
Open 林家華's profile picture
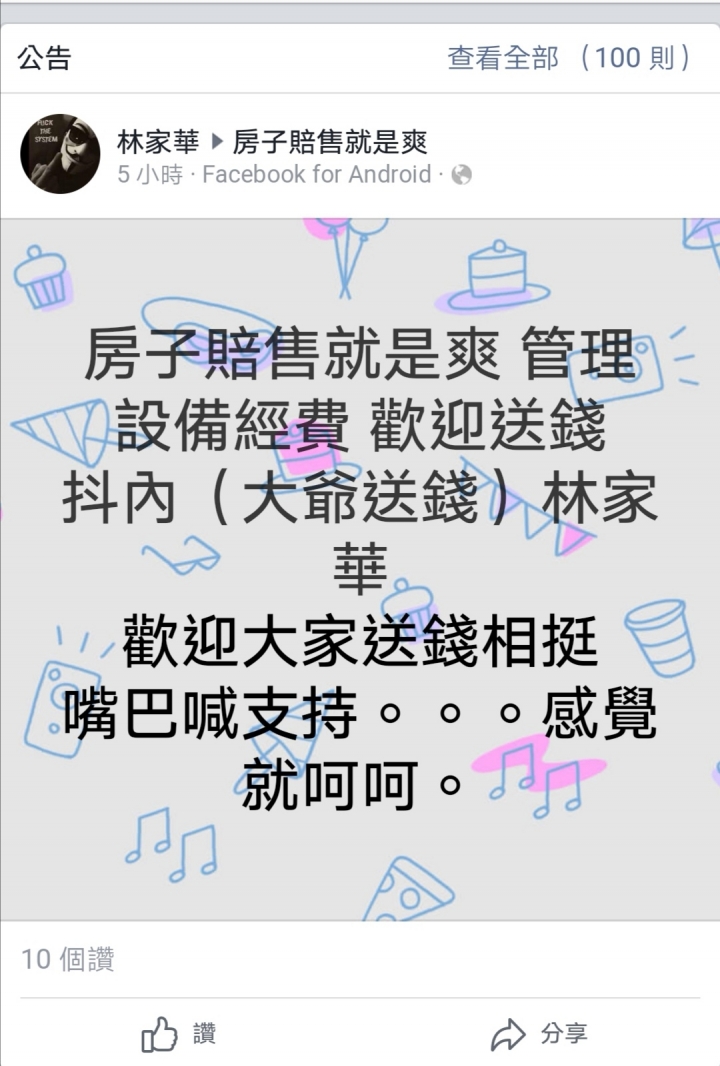click(x=60, y=153)
